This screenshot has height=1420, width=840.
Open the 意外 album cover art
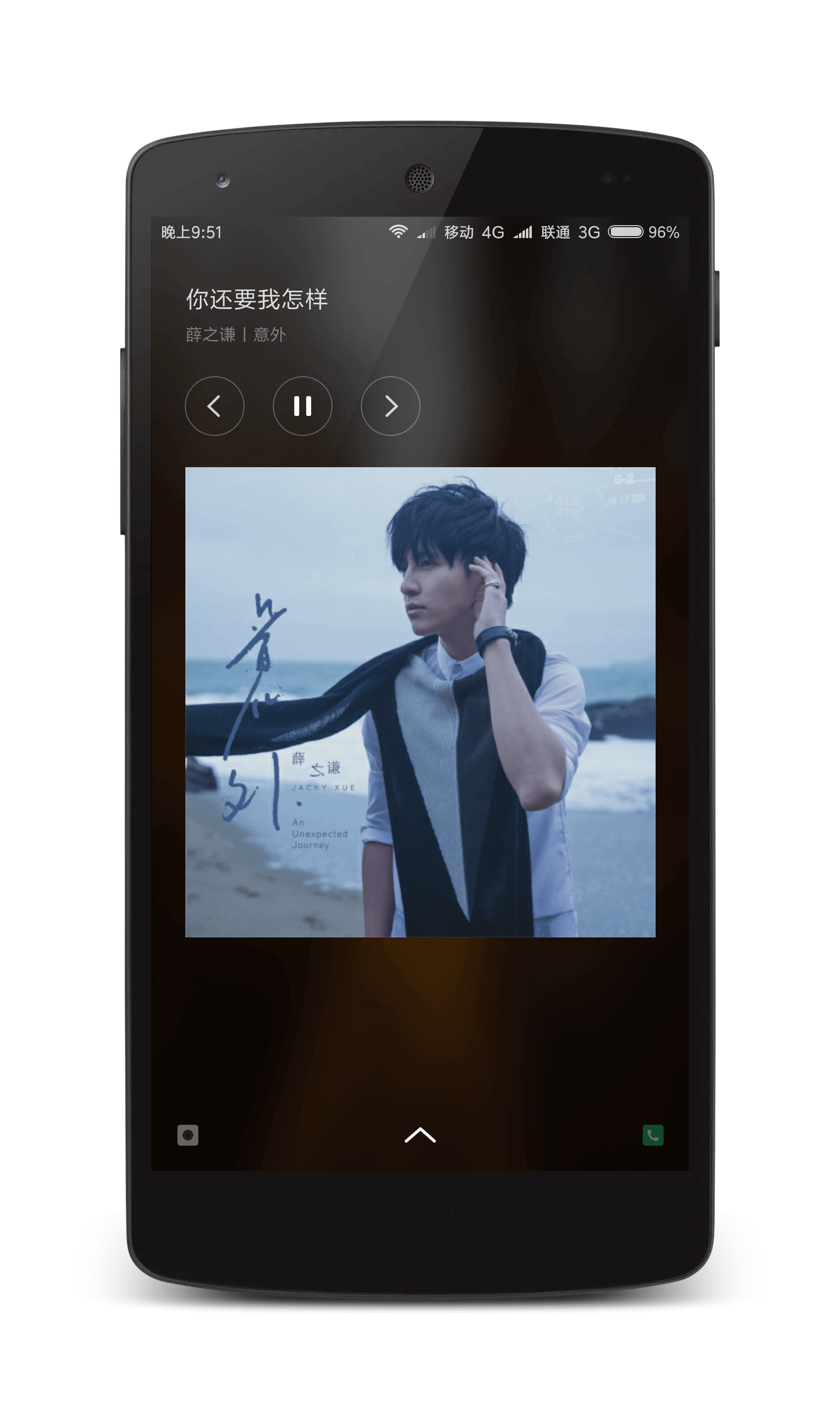420,702
